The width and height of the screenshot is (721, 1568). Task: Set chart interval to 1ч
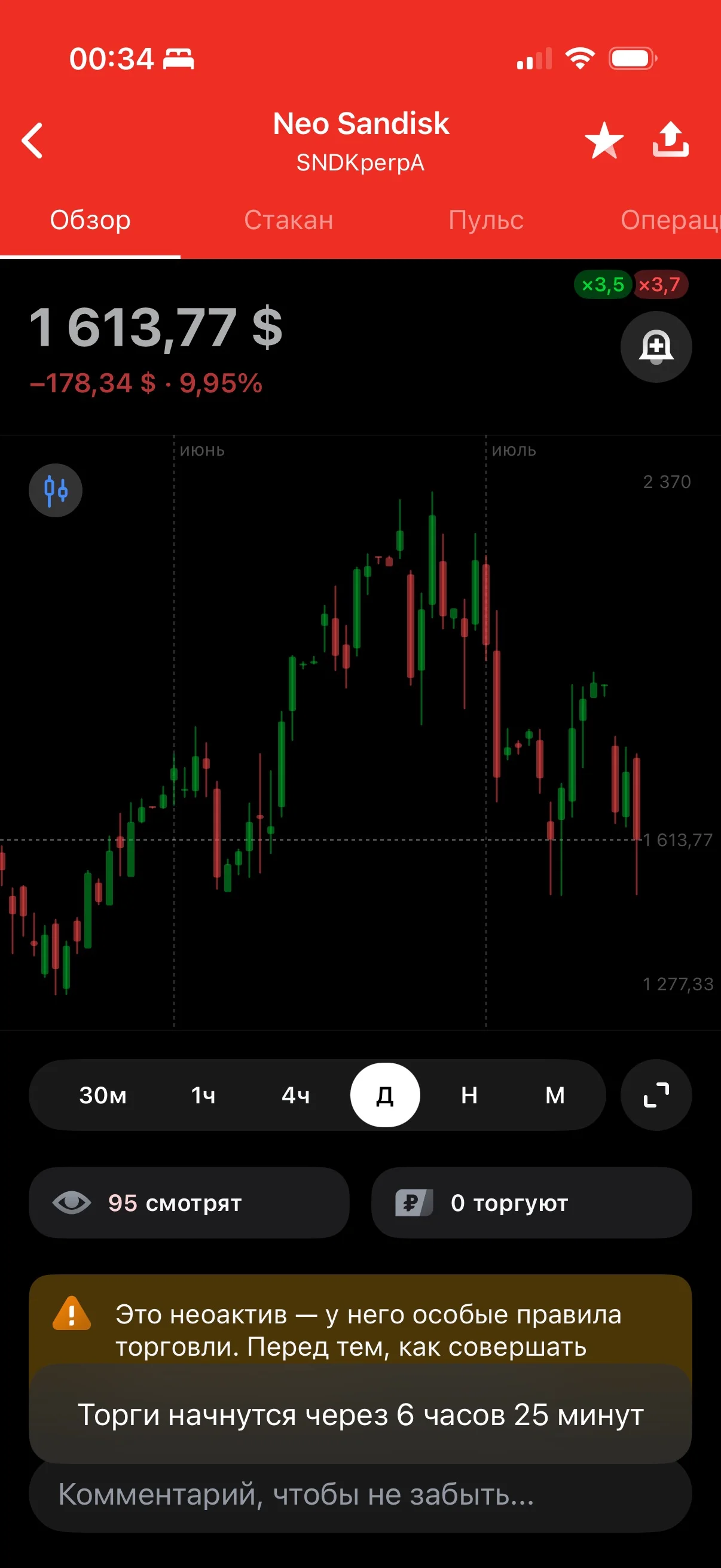(x=203, y=1095)
